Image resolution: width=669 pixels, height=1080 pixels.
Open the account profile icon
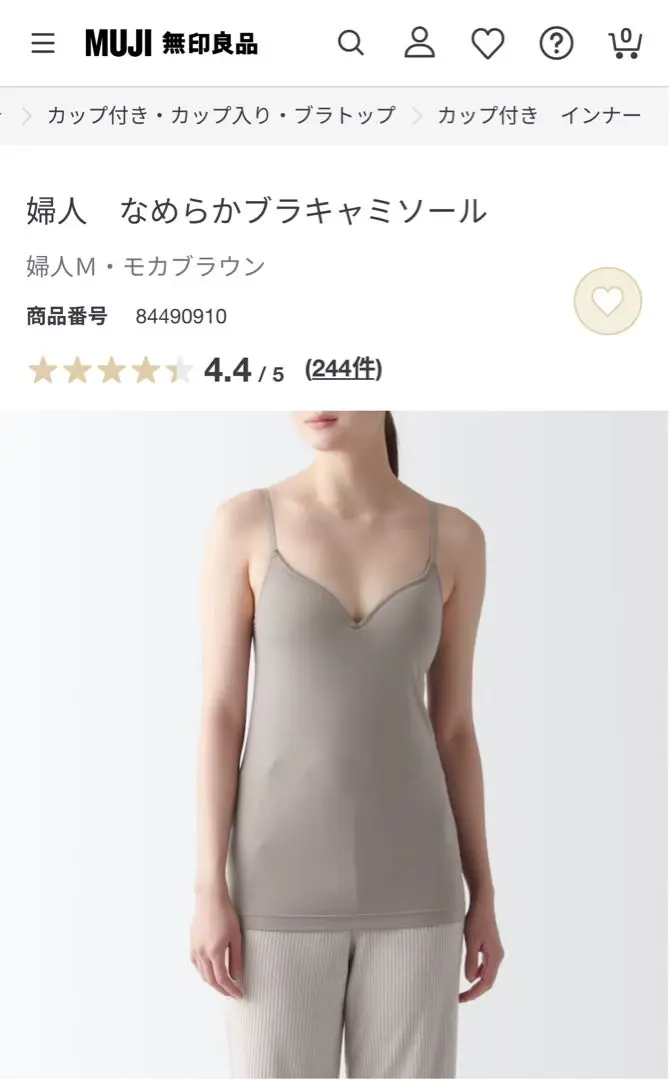click(420, 43)
